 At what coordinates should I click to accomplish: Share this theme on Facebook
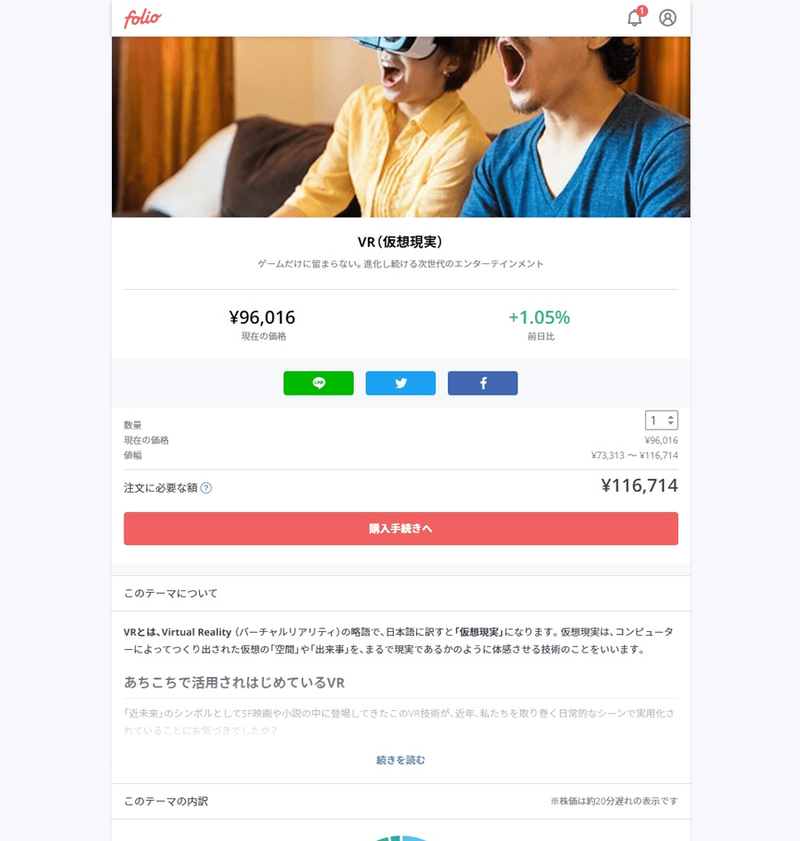(x=482, y=383)
